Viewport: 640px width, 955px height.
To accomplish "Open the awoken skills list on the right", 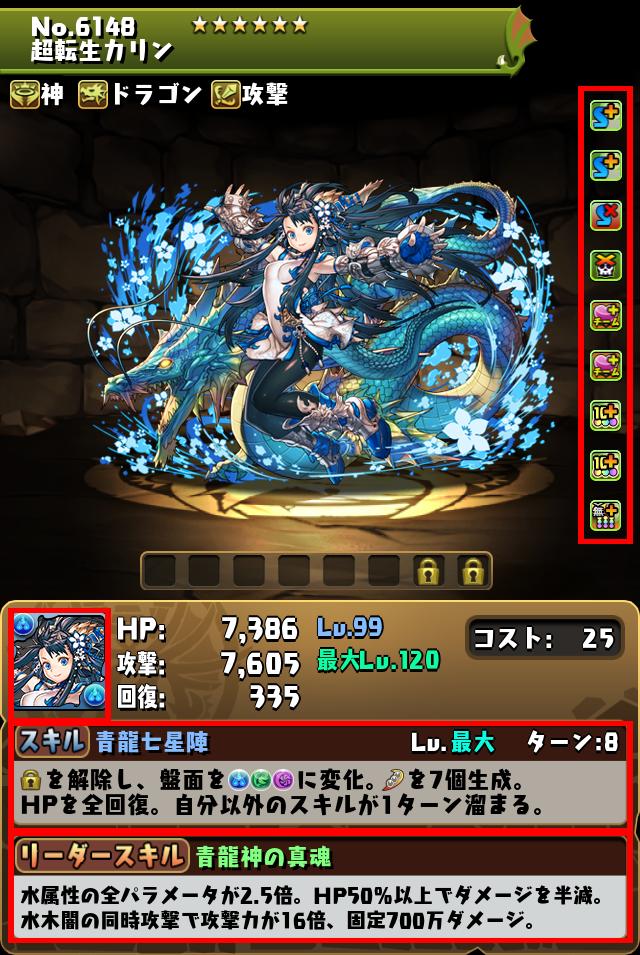I will pyautogui.click(x=605, y=315).
